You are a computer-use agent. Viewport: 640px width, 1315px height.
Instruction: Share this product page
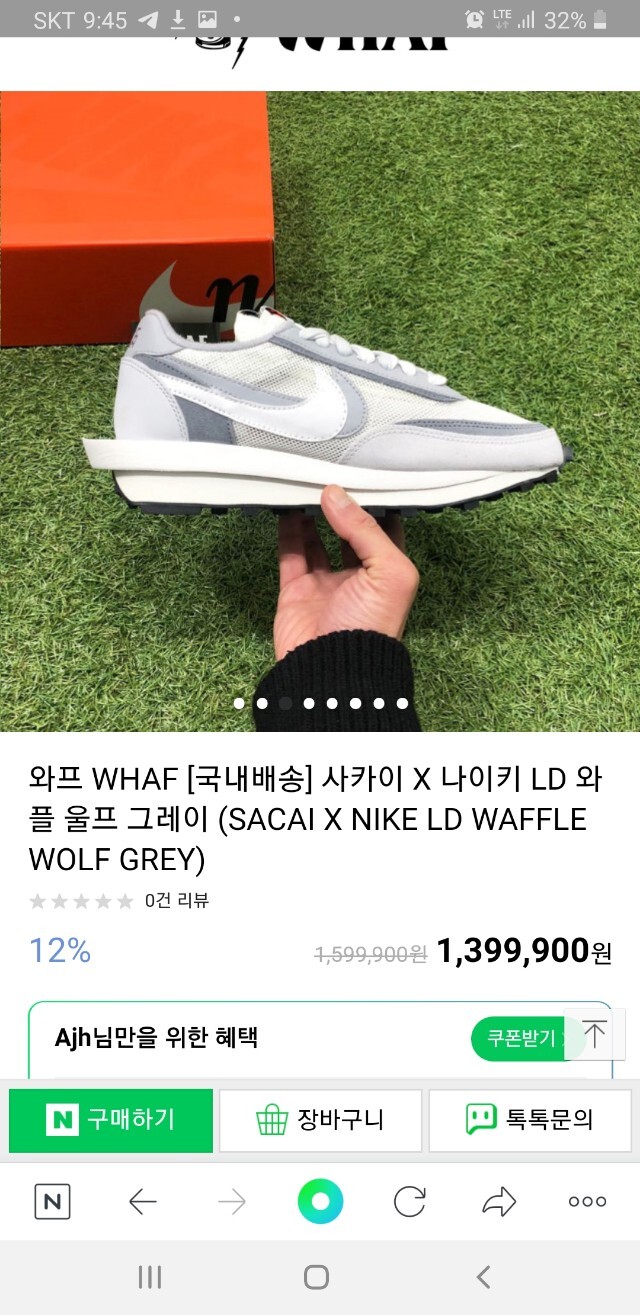[499, 1201]
